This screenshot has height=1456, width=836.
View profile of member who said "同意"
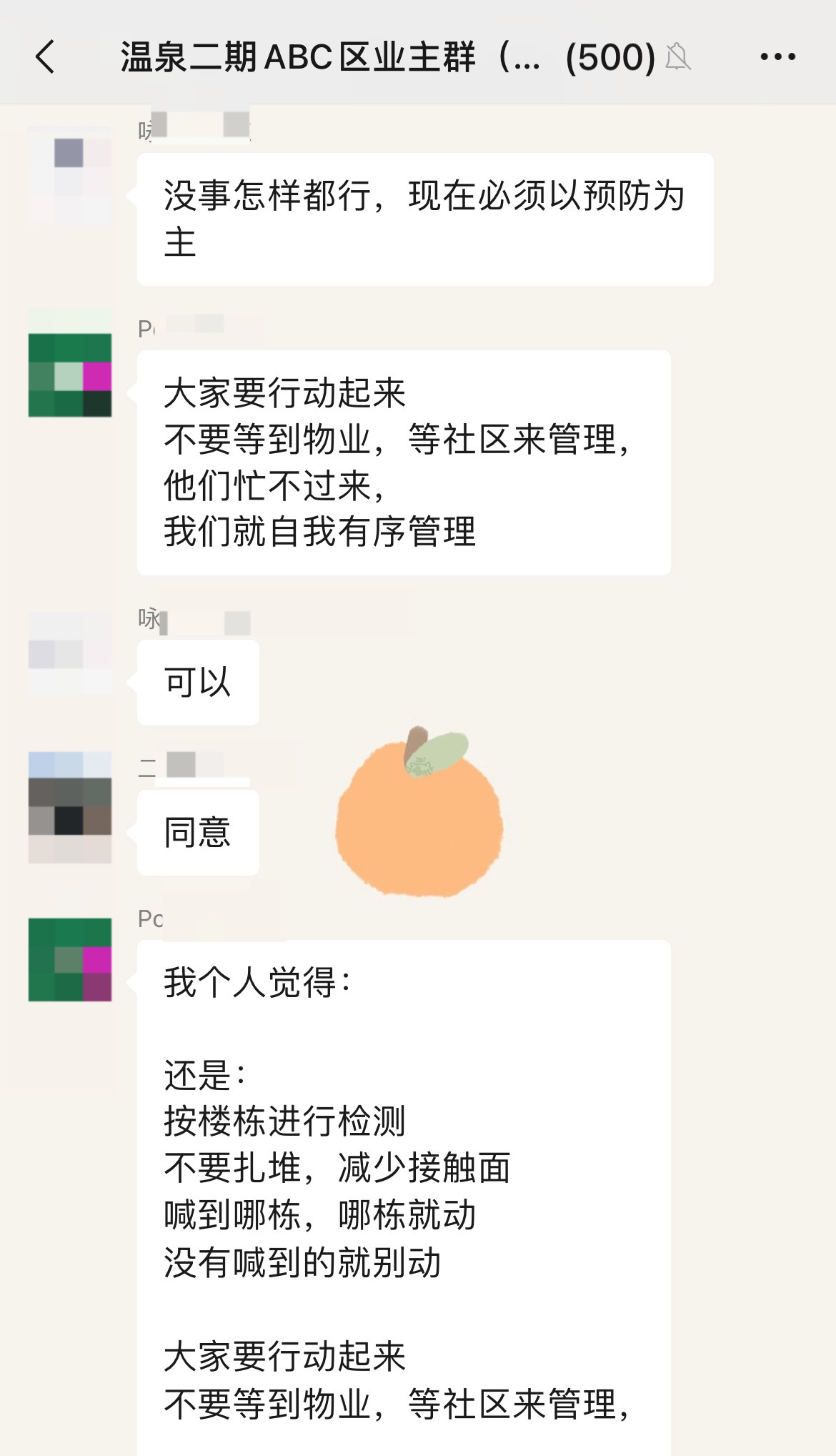[70, 807]
